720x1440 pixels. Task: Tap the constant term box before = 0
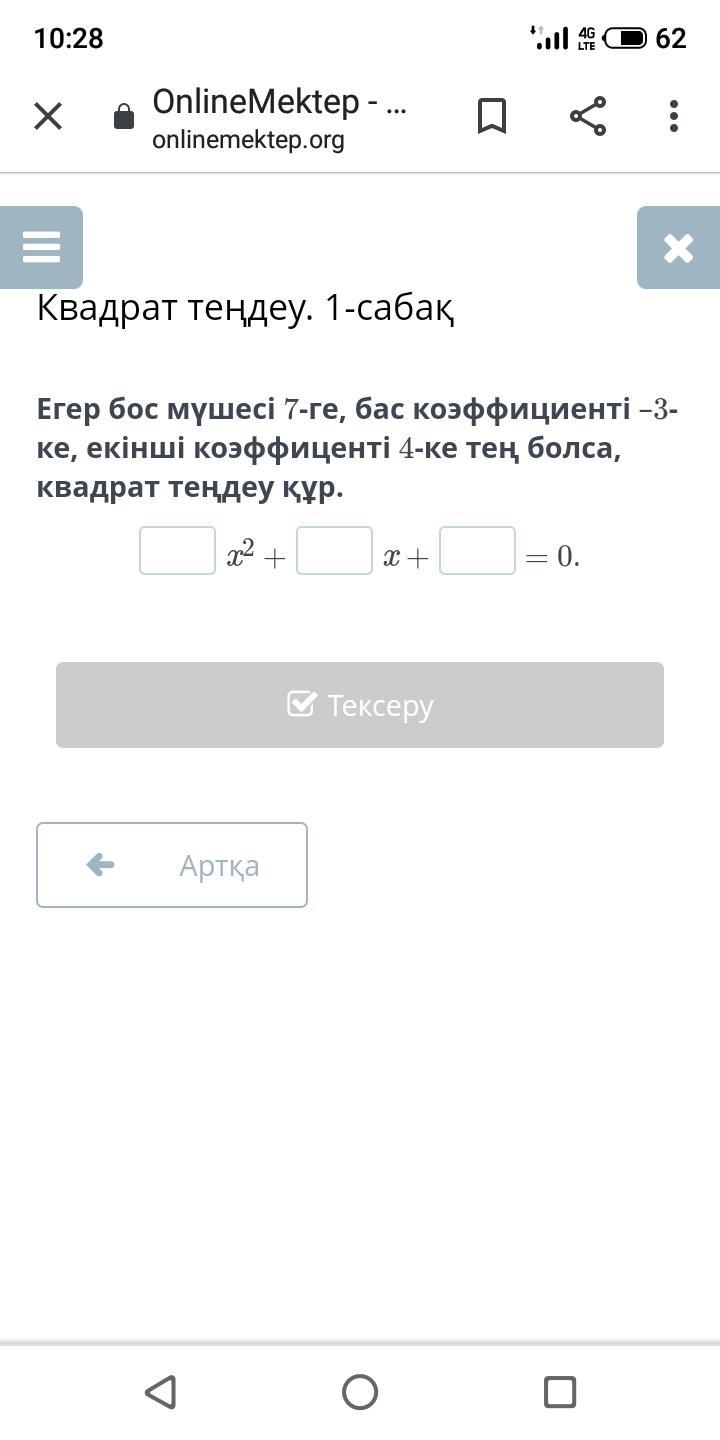click(477, 551)
